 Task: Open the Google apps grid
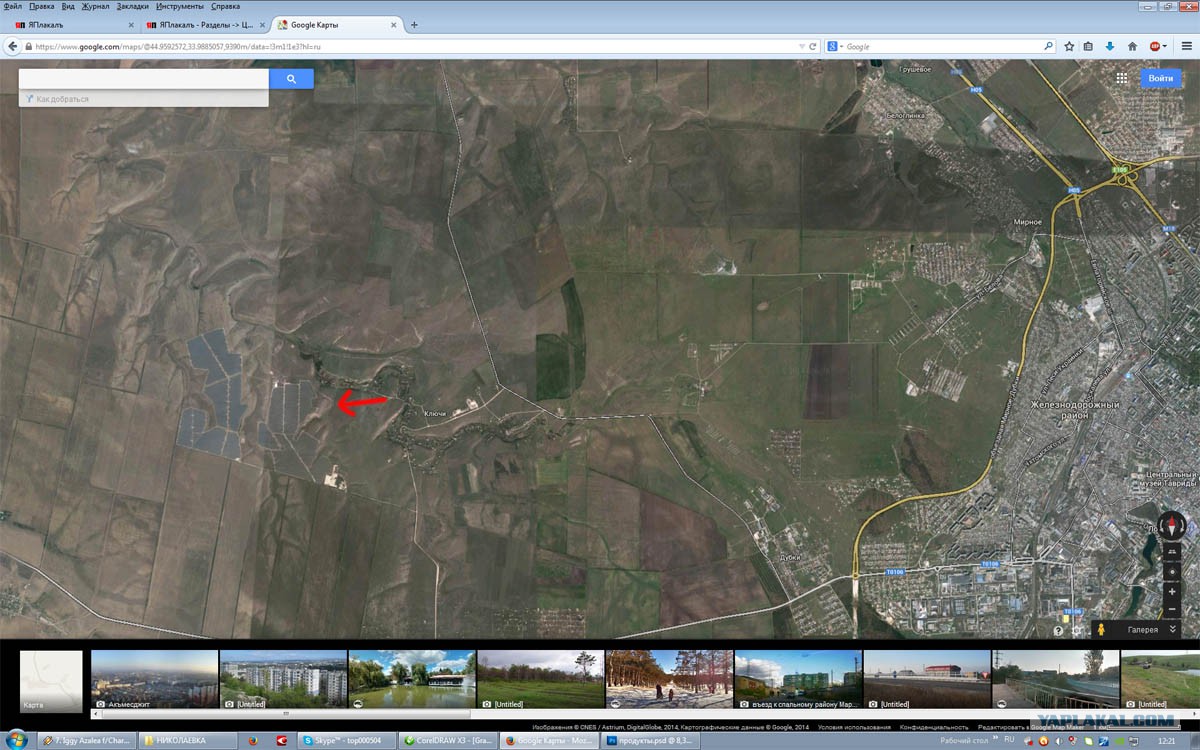[1122, 78]
